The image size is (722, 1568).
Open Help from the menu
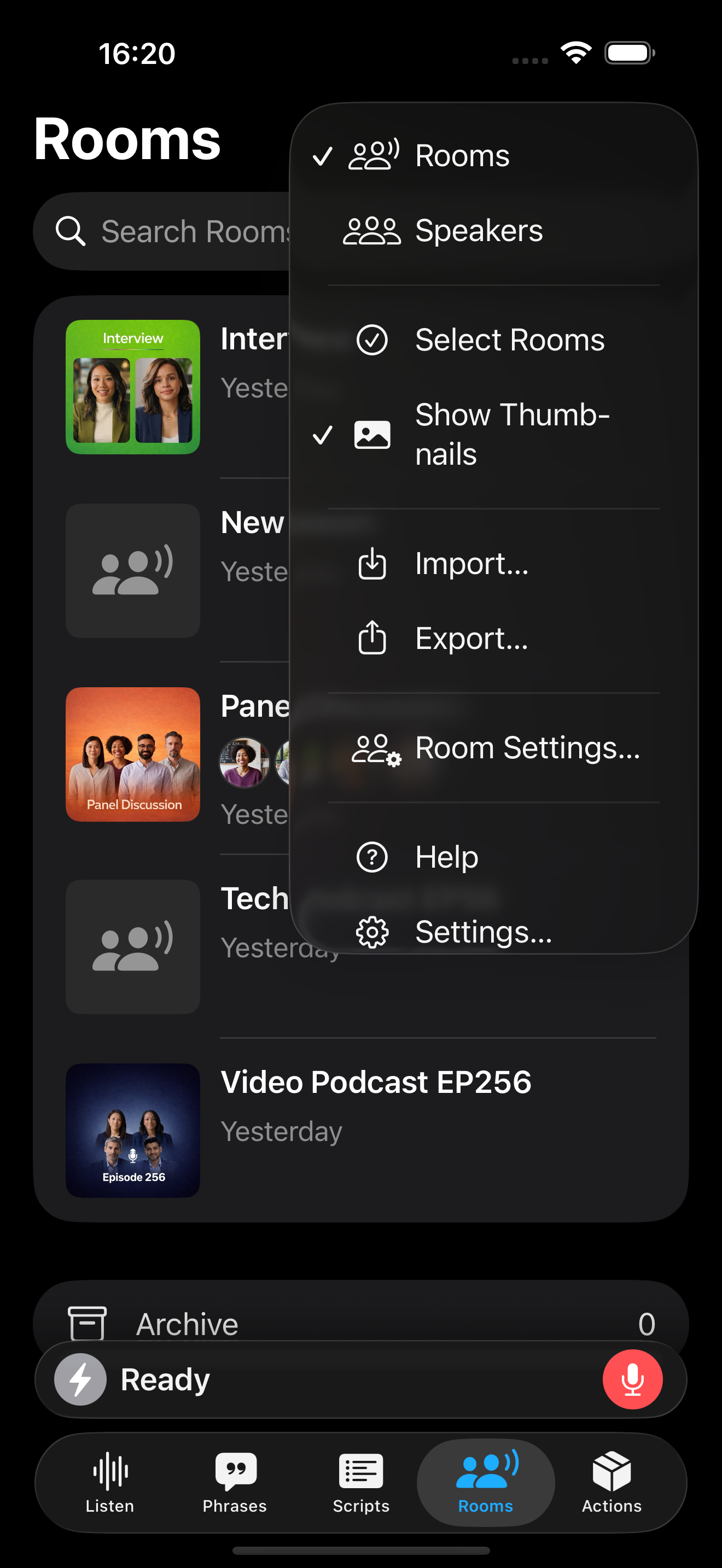(446, 857)
